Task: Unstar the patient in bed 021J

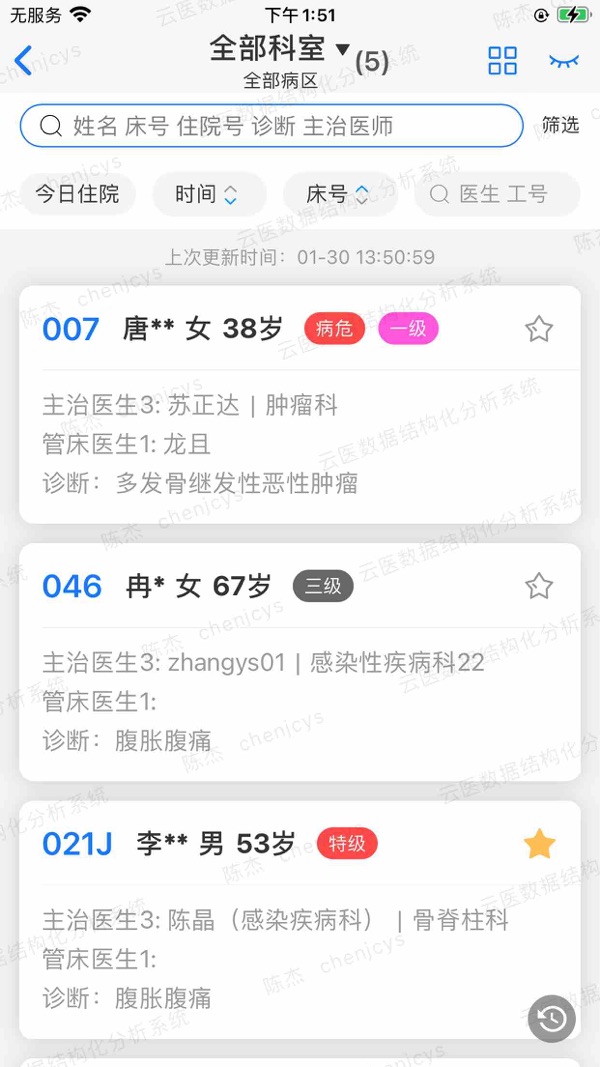Action: click(539, 845)
